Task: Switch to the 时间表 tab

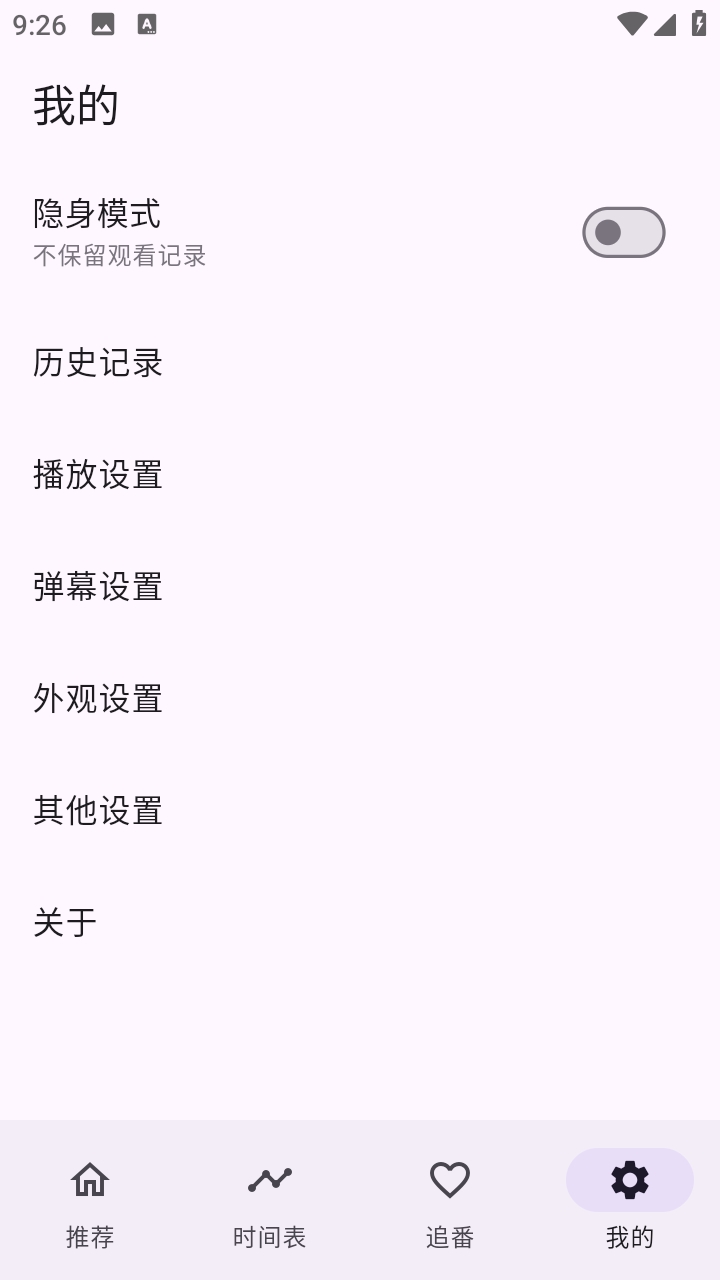Action: click(x=270, y=1199)
